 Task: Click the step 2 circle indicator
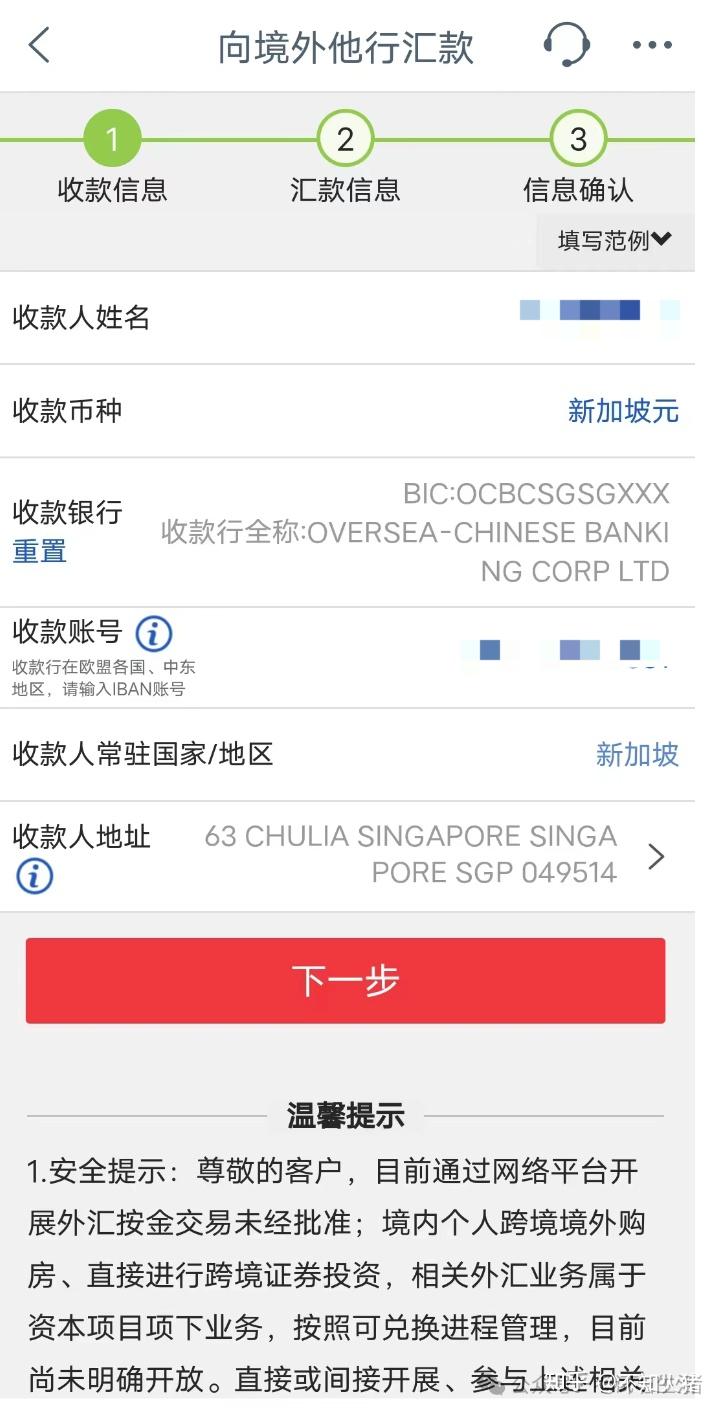click(345, 140)
